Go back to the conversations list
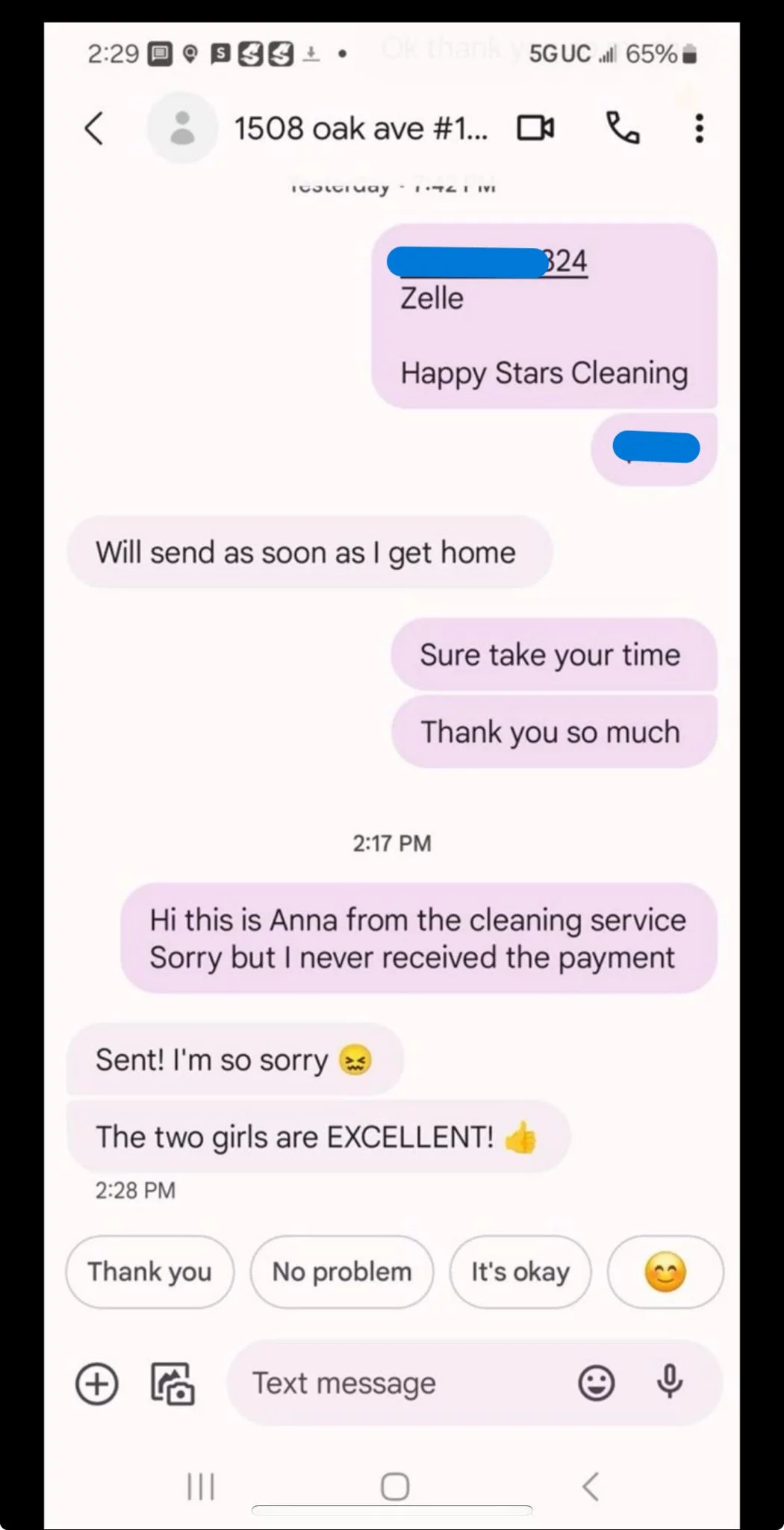The image size is (784, 1530). pos(94,128)
